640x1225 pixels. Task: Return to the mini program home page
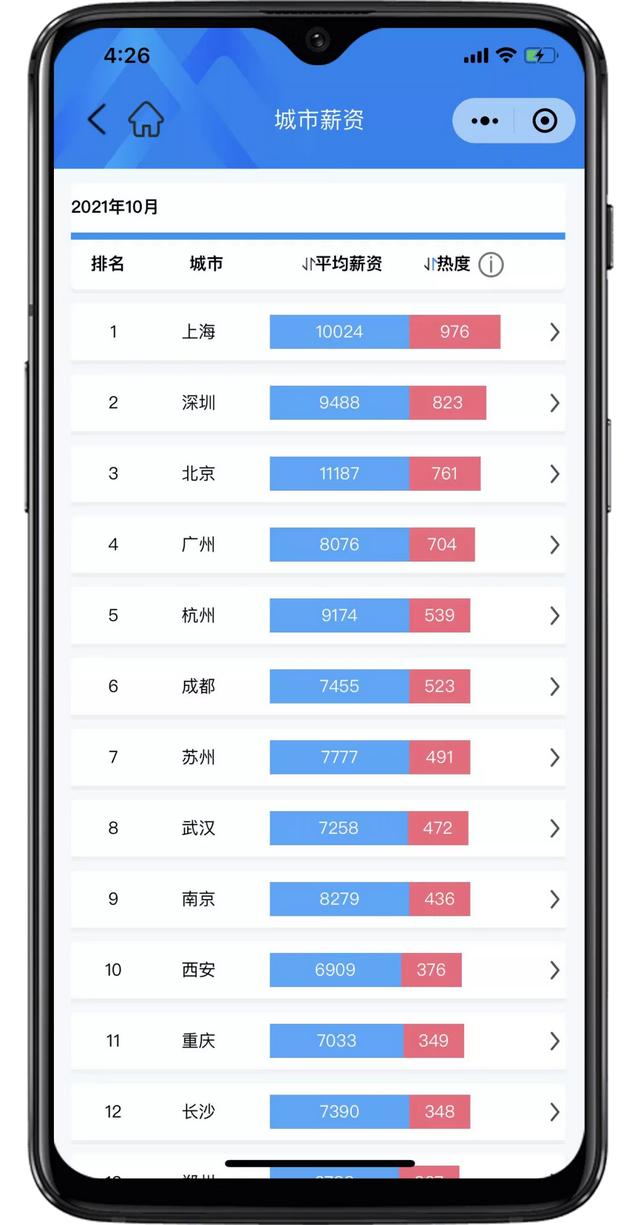coord(146,120)
